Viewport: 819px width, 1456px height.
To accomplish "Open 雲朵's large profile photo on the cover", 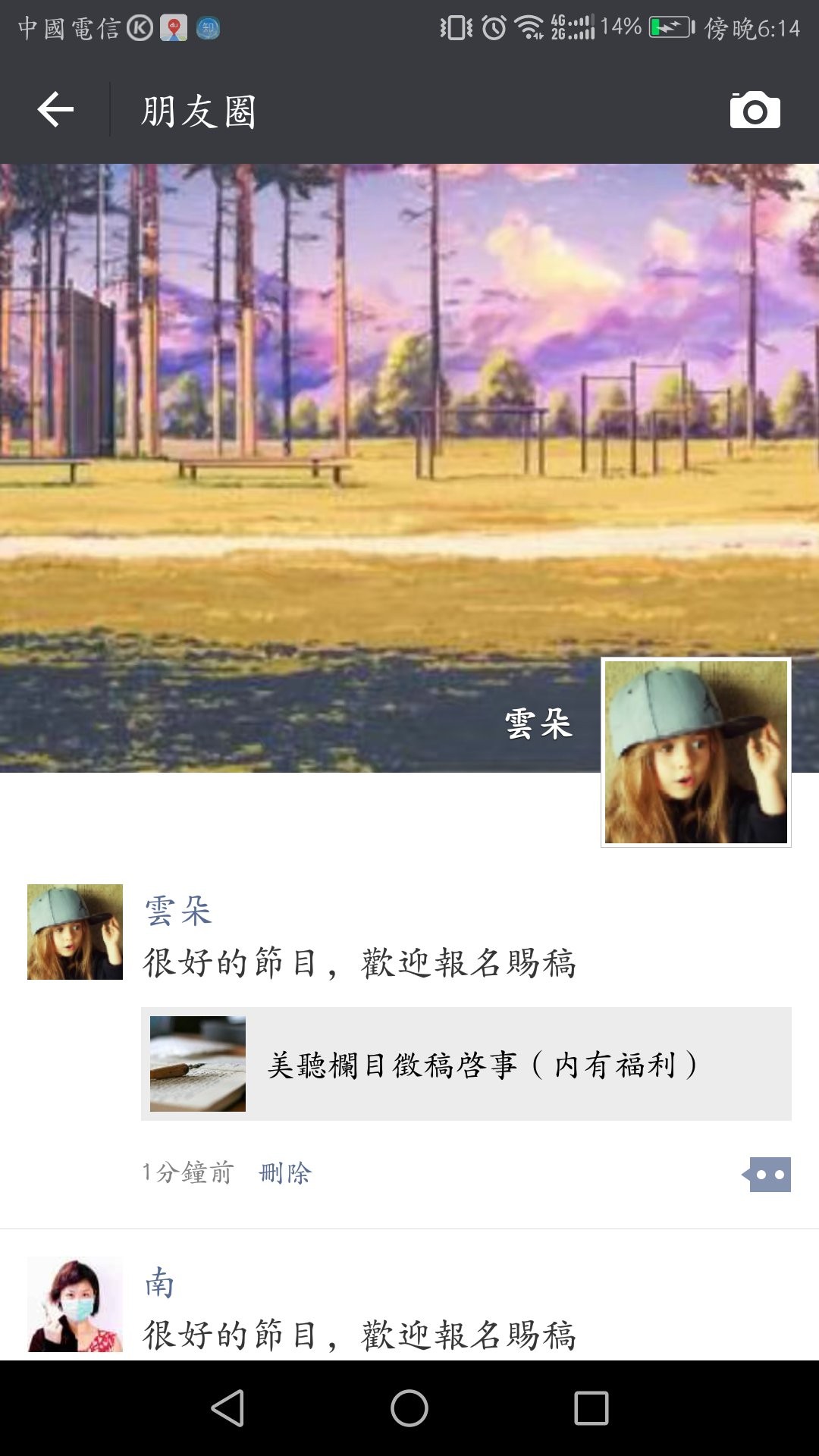I will click(695, 752).
